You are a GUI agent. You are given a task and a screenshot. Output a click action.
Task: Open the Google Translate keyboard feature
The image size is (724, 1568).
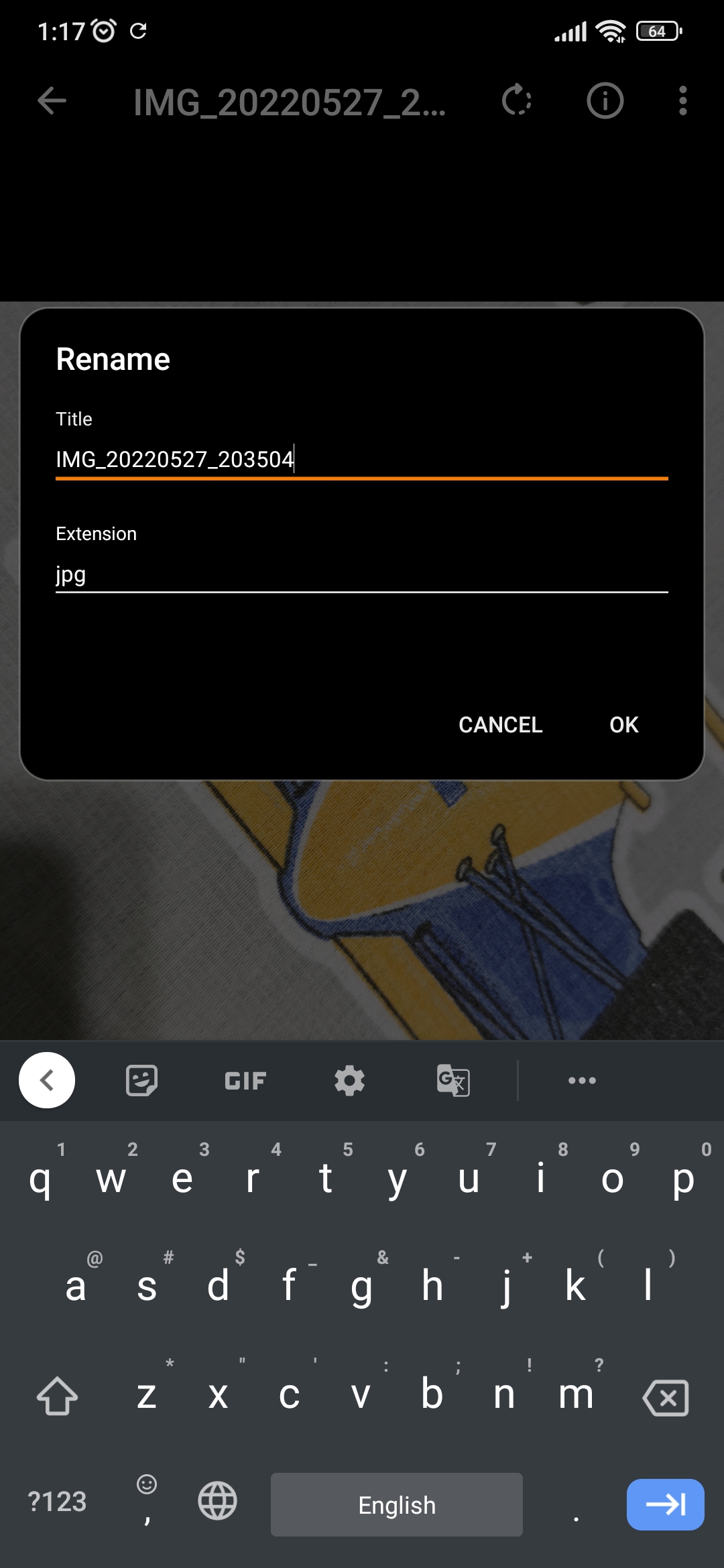[x=453, y=1080]
